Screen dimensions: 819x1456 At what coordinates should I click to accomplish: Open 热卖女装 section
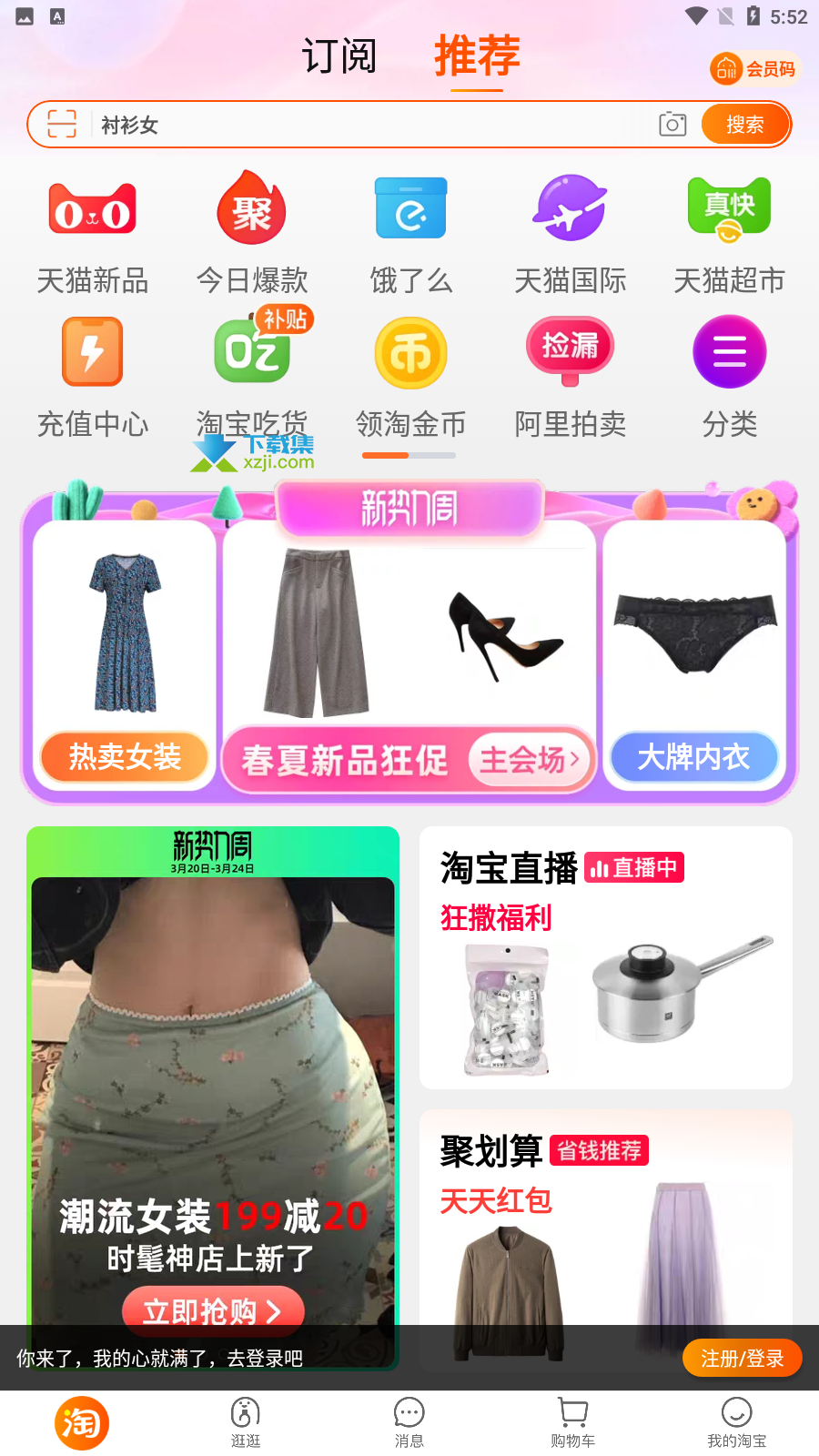(125, 757)
